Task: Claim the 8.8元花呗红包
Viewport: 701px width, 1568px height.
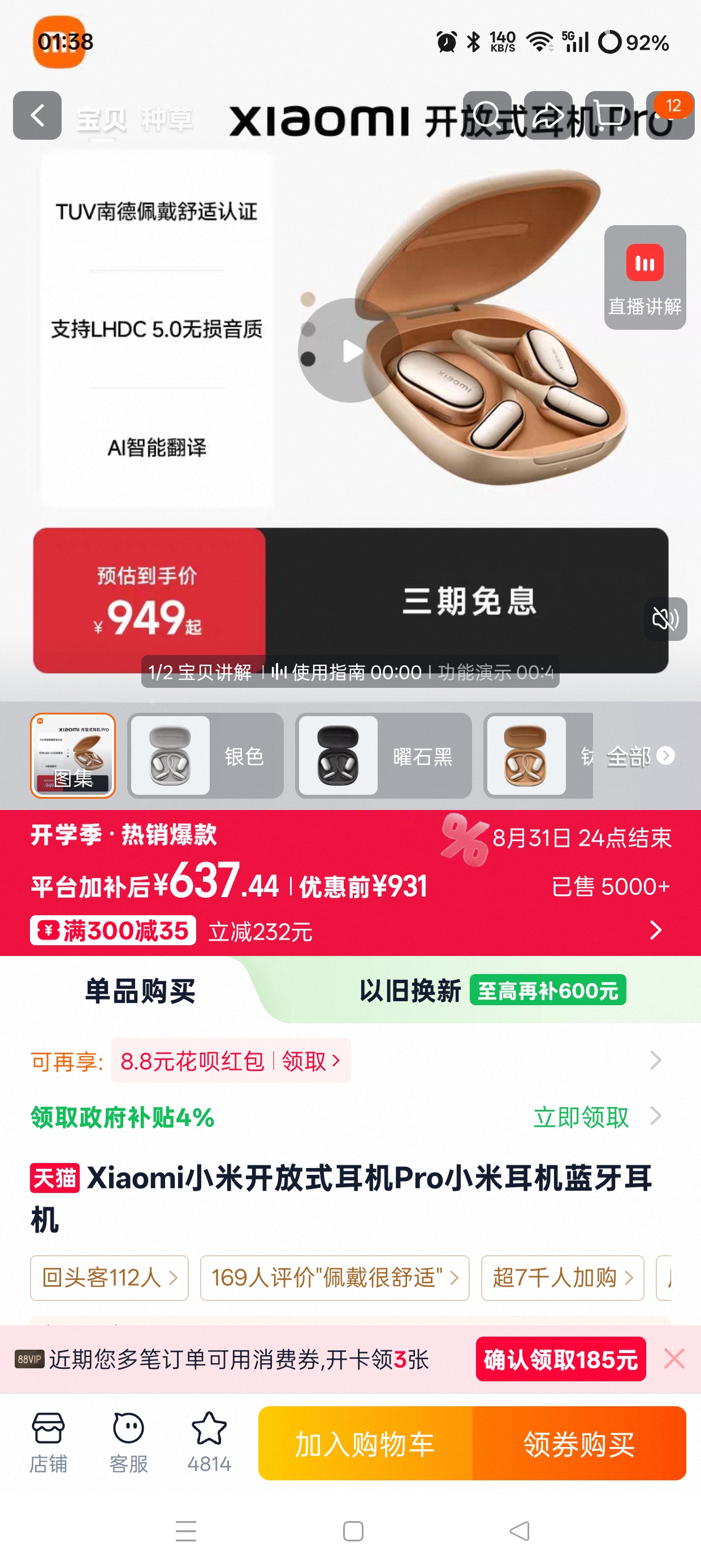Action: (x=231, y=1061)
